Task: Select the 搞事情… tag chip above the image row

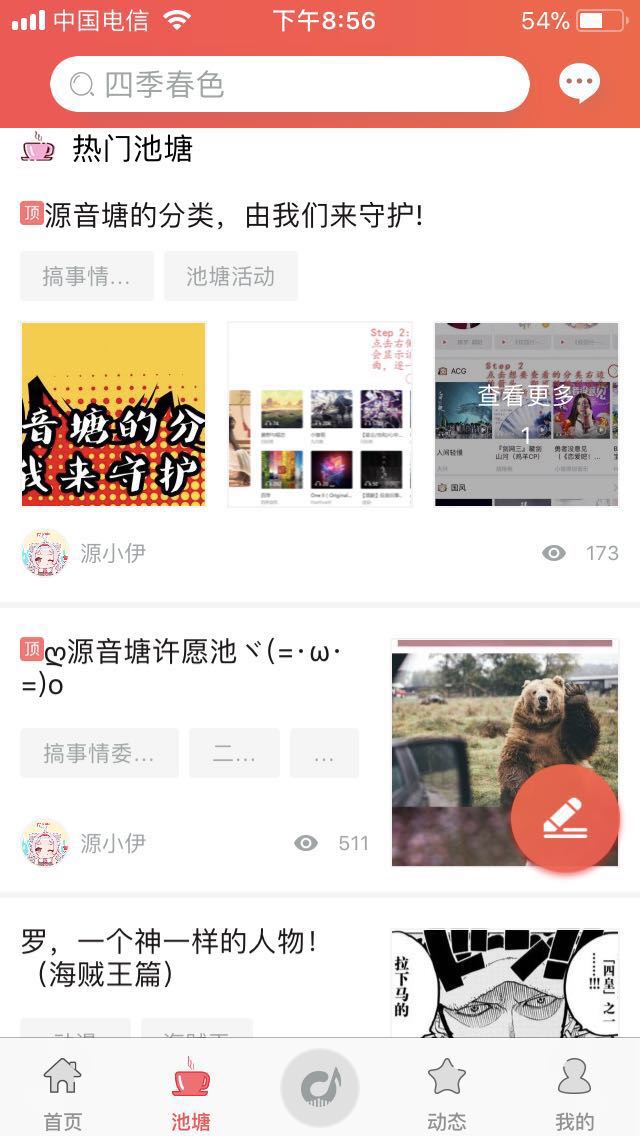Action: pos(87,277)
